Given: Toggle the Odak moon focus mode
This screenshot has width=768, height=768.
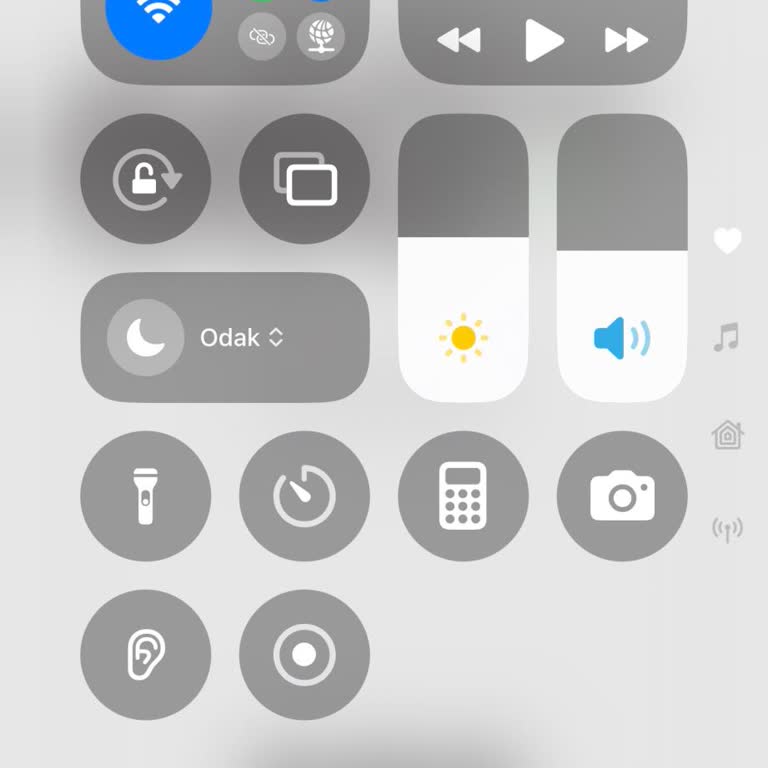Looking at the screenshot, I should click(x=145, y=338).
